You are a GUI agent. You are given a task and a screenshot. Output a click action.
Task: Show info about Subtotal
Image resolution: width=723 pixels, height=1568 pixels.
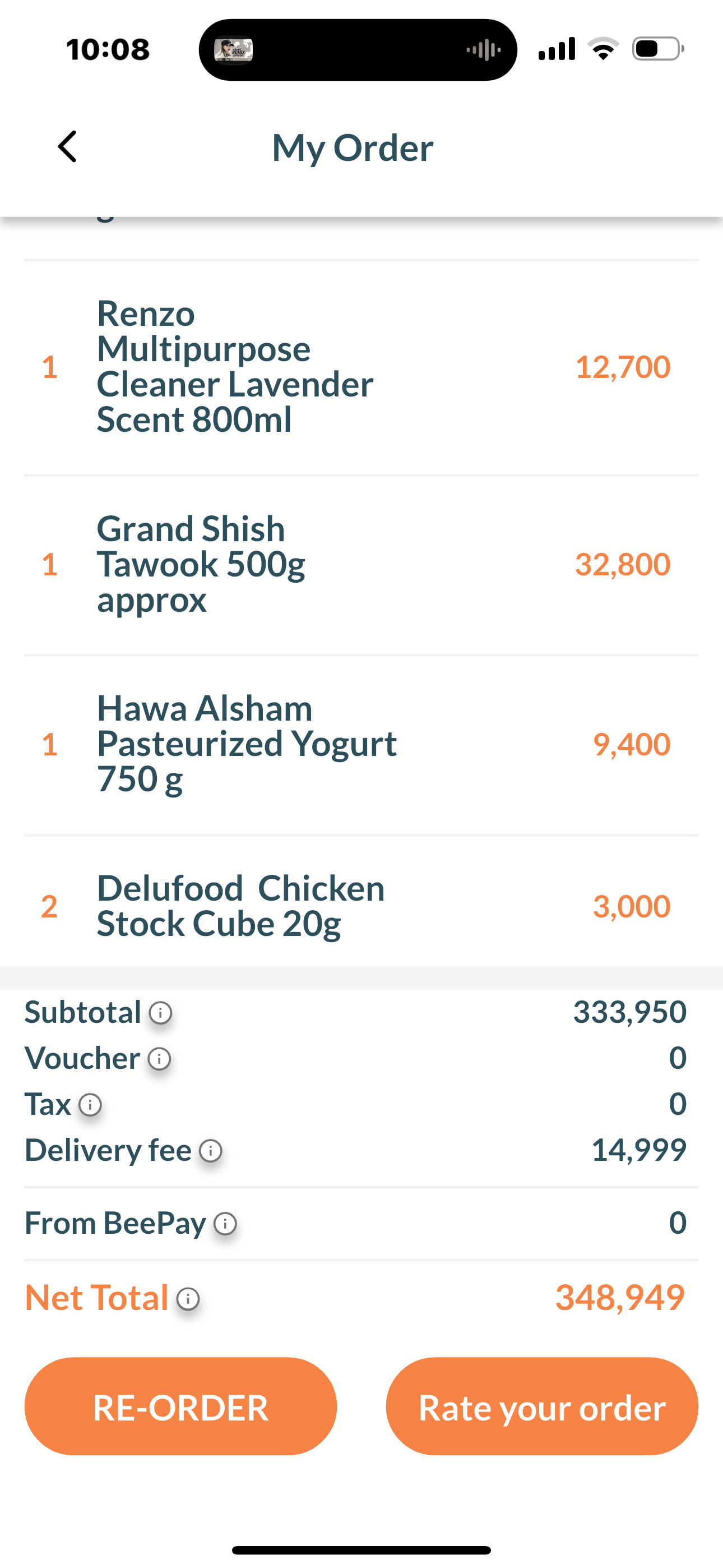point(161,1013)
